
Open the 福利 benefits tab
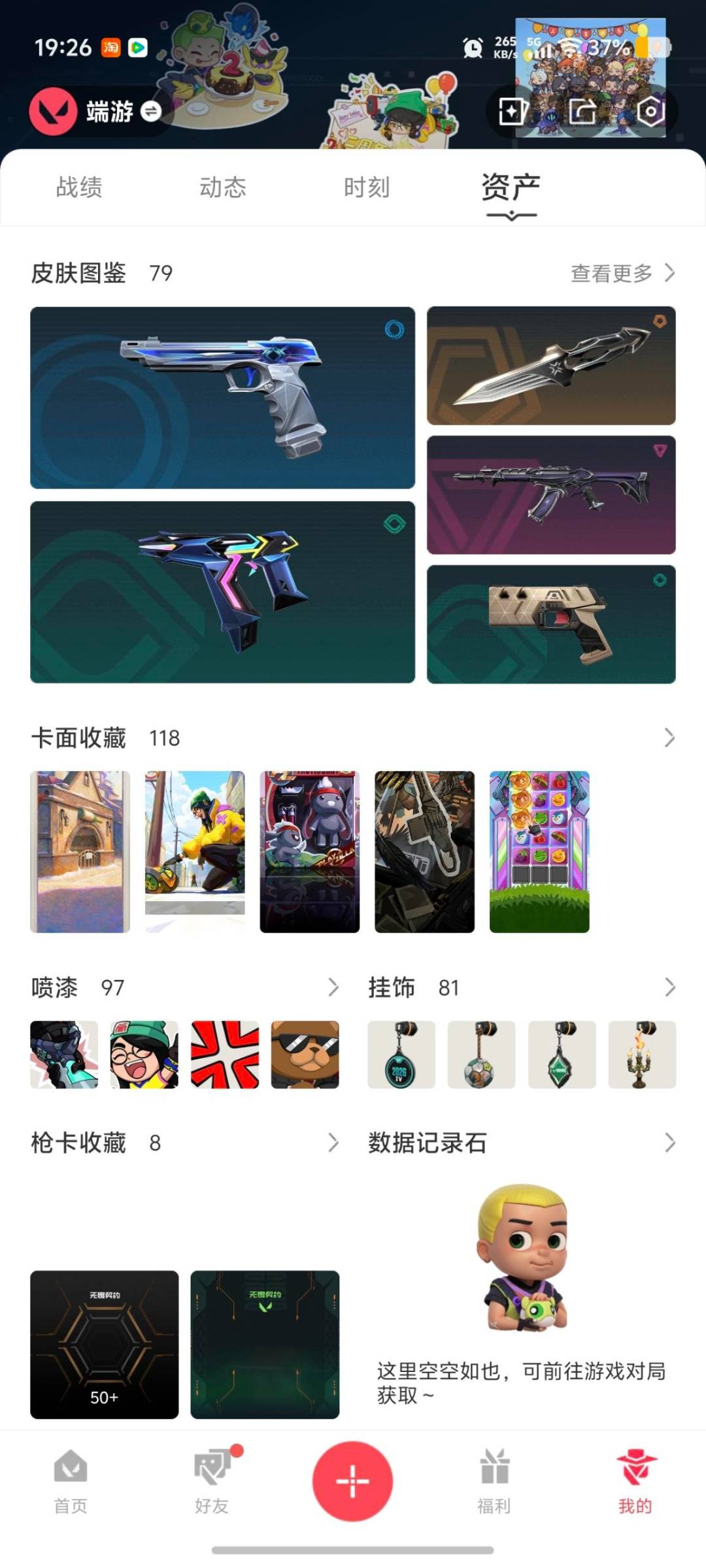coord(494,1481)
